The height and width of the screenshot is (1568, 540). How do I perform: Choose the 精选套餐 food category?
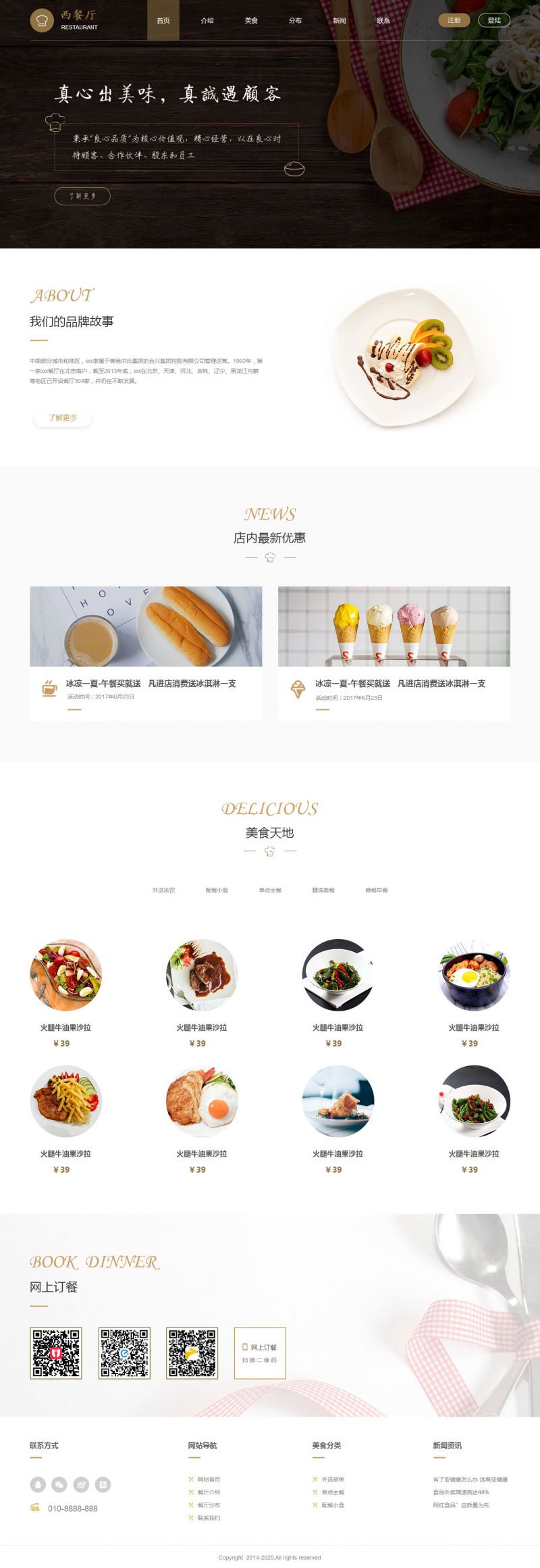click(x=323, y=890)
